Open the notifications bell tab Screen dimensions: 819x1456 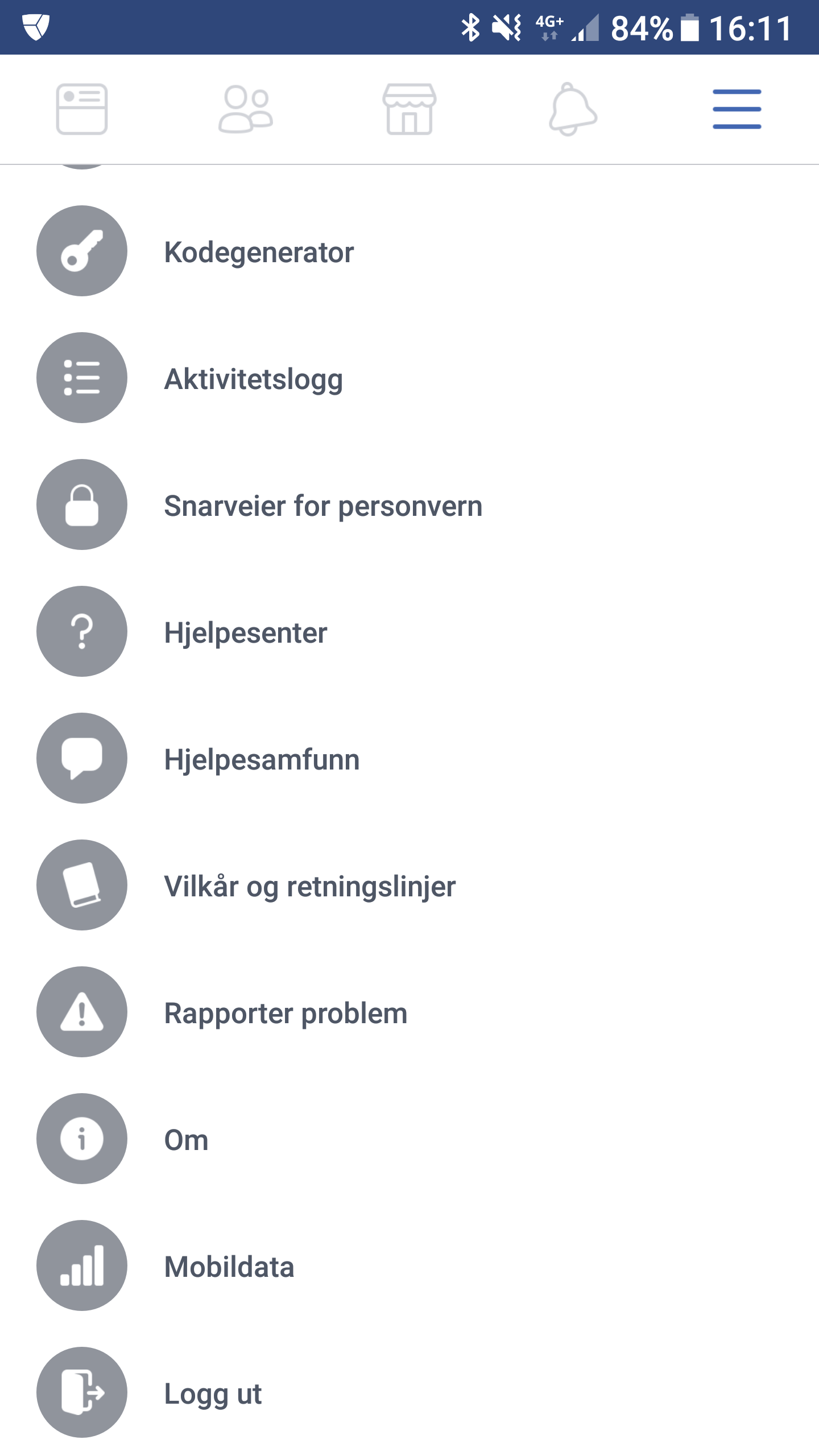pyautogui.click(x=573, y=109)
